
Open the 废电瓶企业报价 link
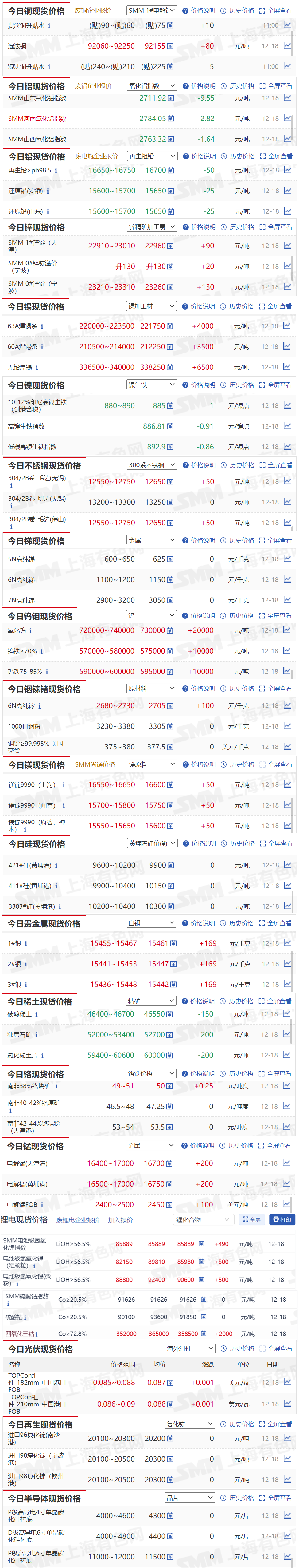(96, 156)
